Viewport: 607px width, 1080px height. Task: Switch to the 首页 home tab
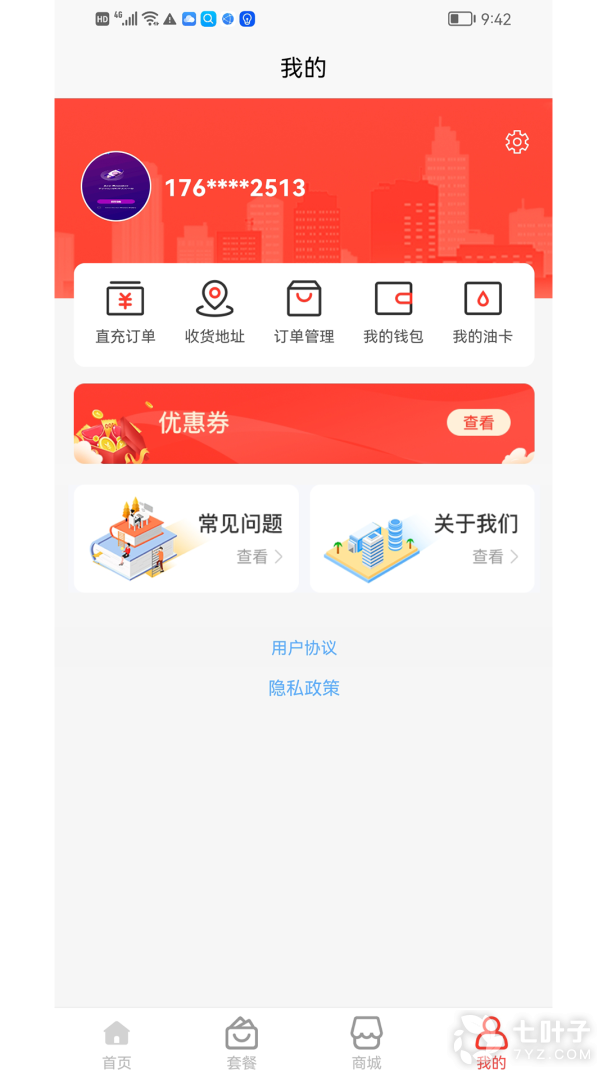click(117, 1044)
